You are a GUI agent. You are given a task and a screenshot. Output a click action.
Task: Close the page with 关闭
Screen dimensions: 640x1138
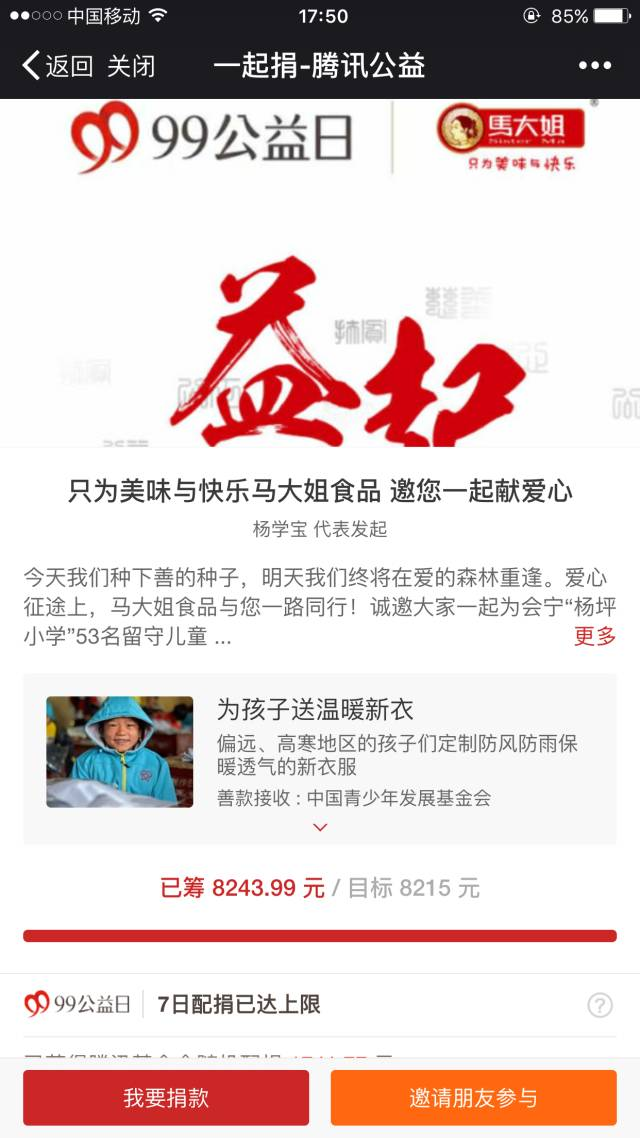click(132, 66)
